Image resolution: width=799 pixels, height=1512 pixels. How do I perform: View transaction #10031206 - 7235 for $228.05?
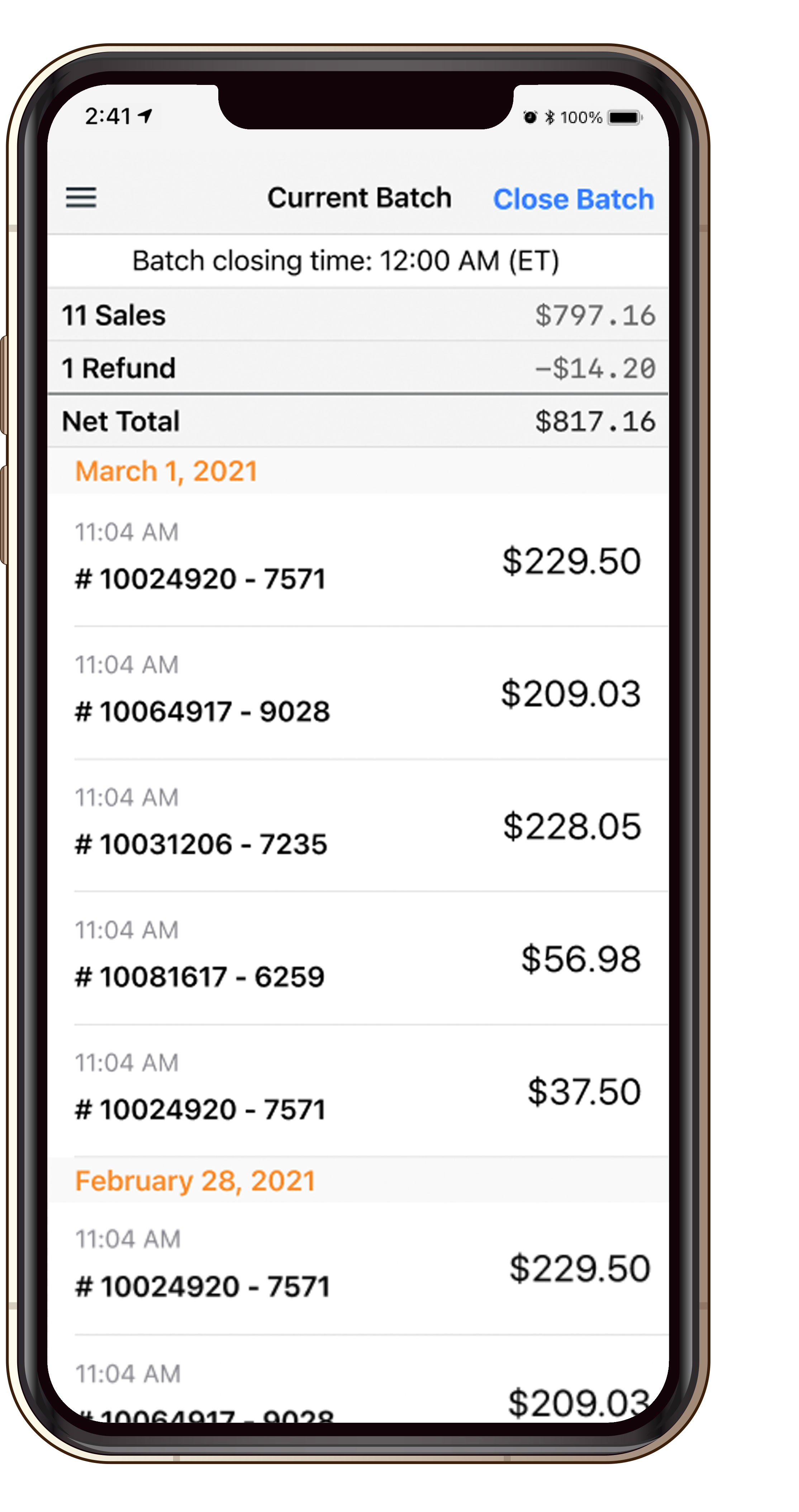[358, 825]
